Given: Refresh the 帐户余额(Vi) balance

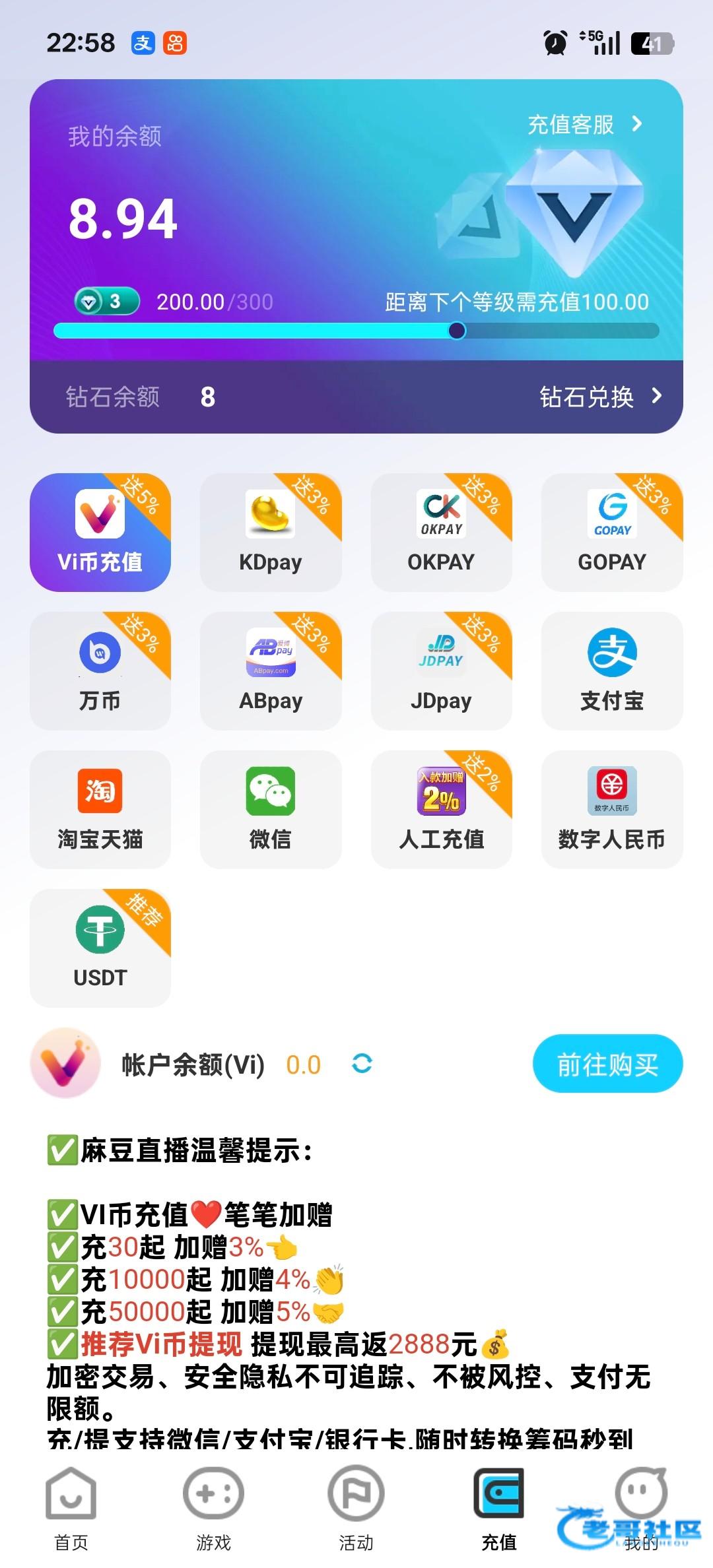Looking at the screenshot, I should [x=362, y=1063].
